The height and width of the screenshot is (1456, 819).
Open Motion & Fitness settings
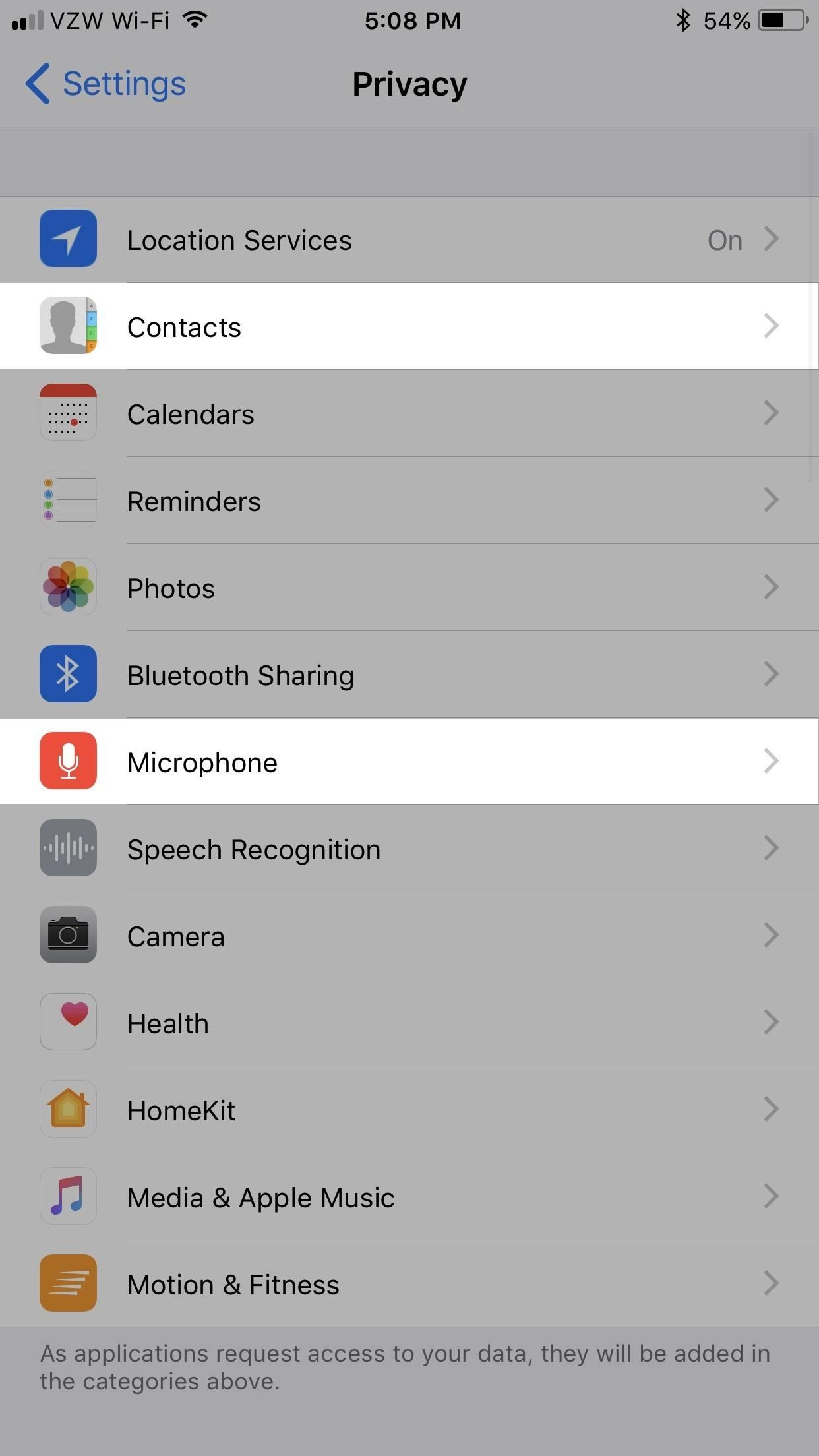coord(409,1283)
